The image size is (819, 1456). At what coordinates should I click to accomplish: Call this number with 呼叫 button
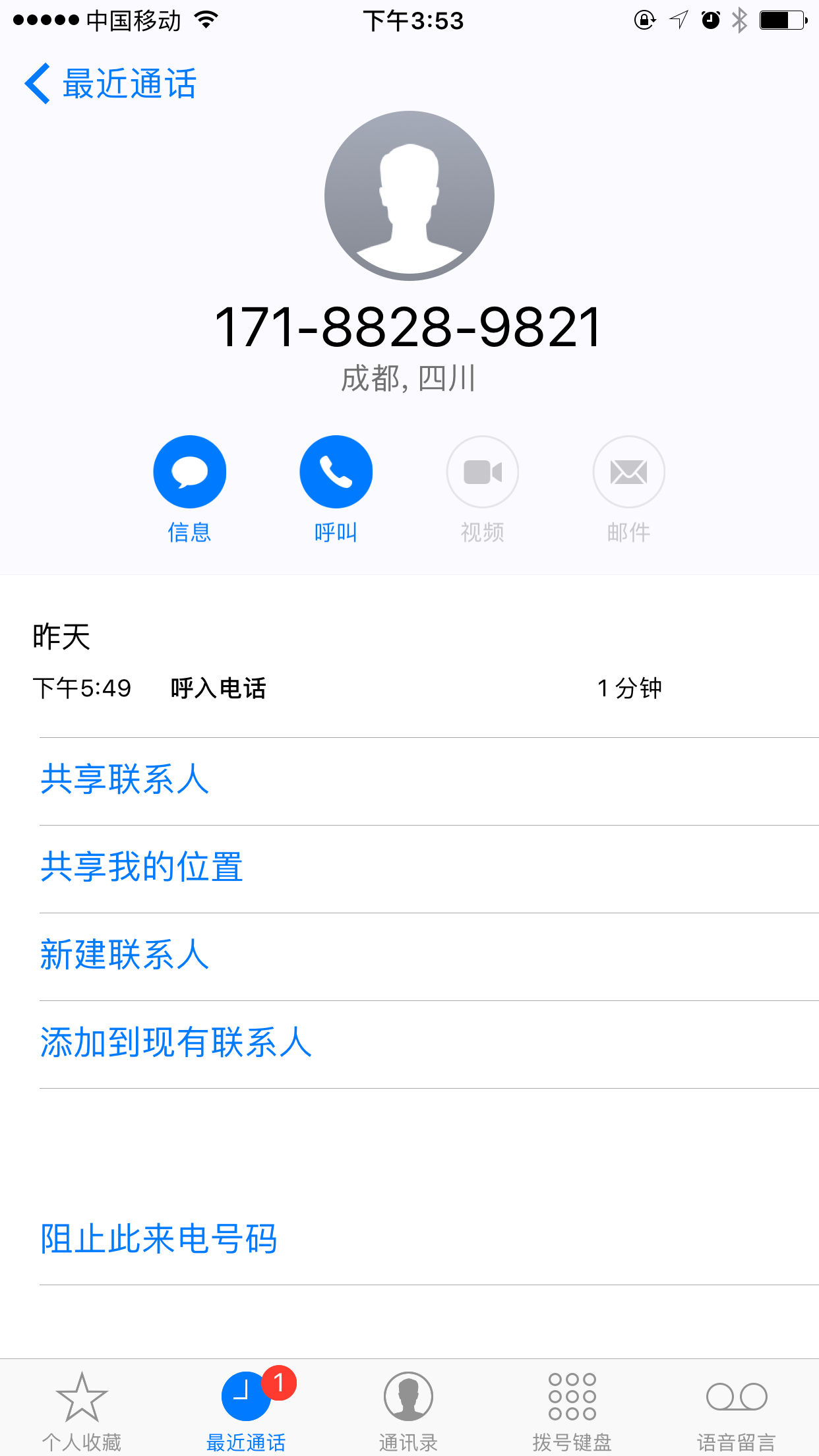(x=336, y=472)
